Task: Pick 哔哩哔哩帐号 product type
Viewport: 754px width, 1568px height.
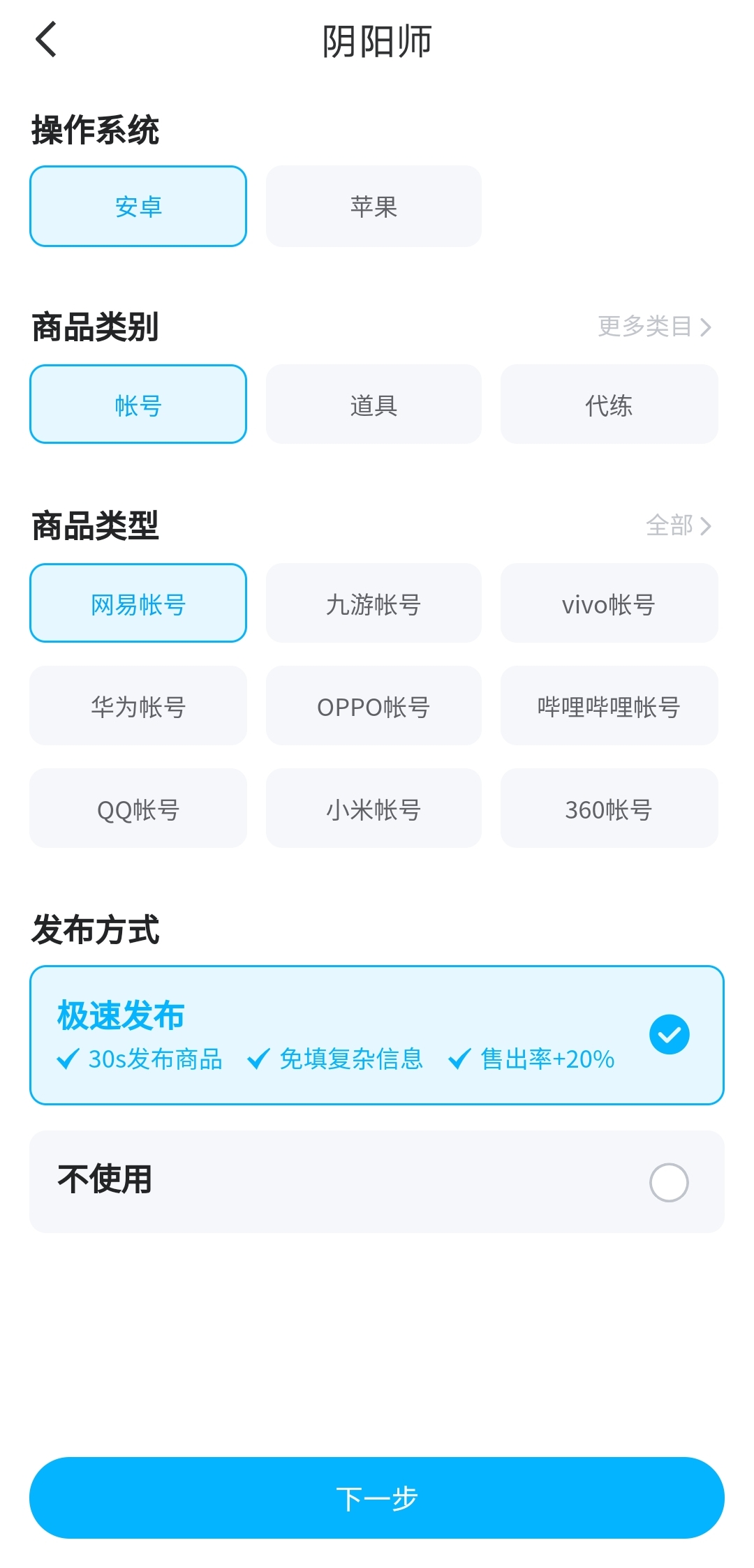Action: [609, 706]
